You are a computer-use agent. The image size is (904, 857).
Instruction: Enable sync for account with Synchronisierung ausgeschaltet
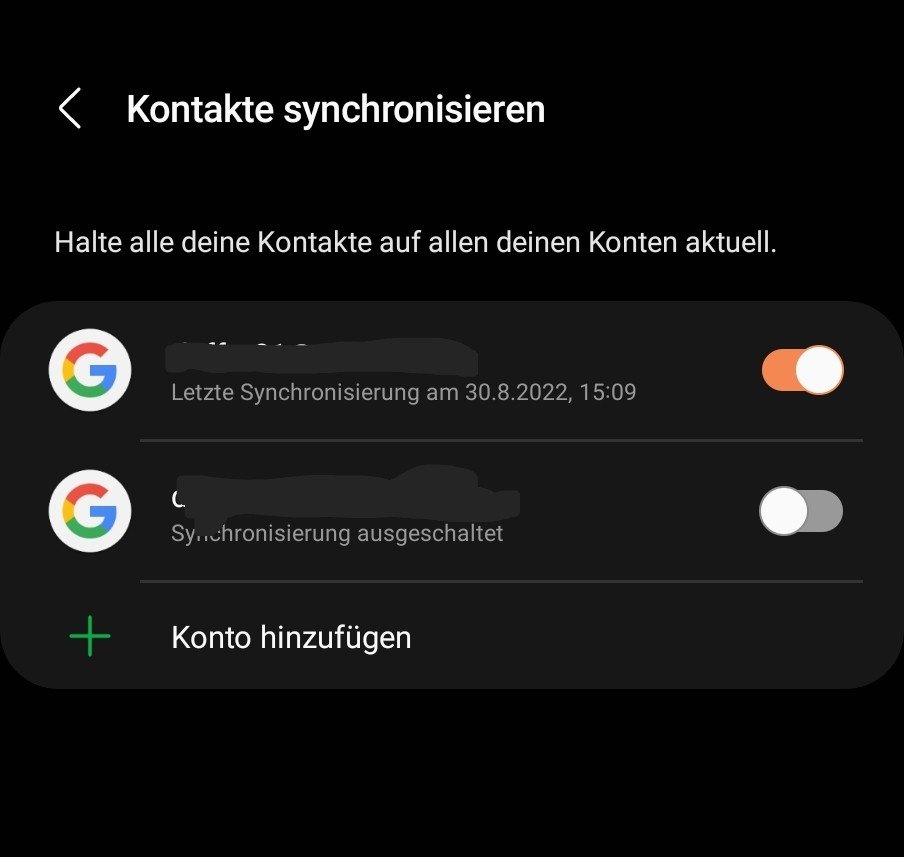pos(801,512)
